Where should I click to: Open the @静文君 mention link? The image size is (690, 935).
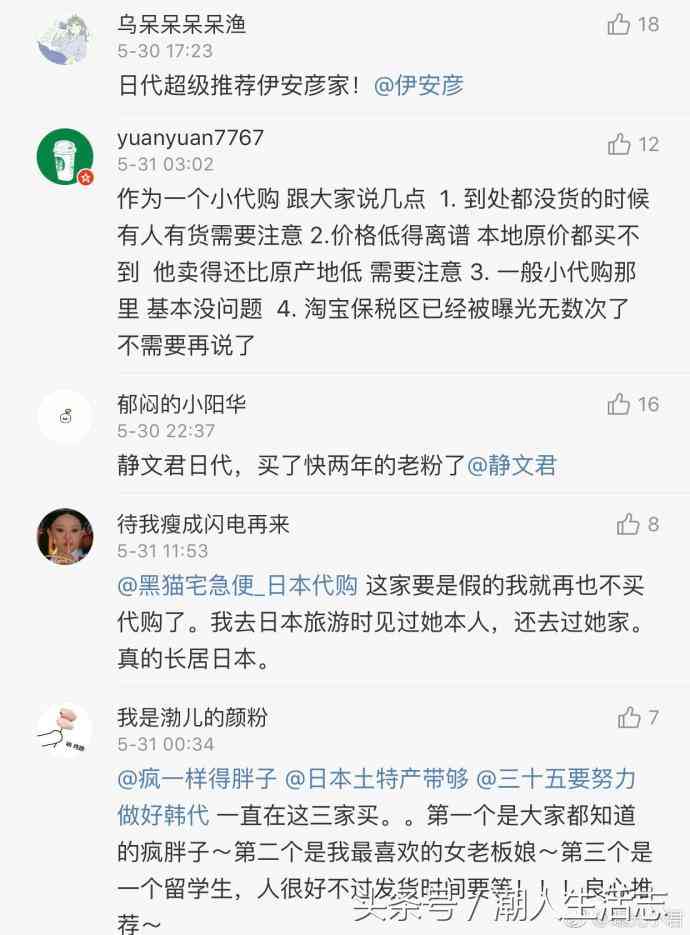click(x=512, y=465)
